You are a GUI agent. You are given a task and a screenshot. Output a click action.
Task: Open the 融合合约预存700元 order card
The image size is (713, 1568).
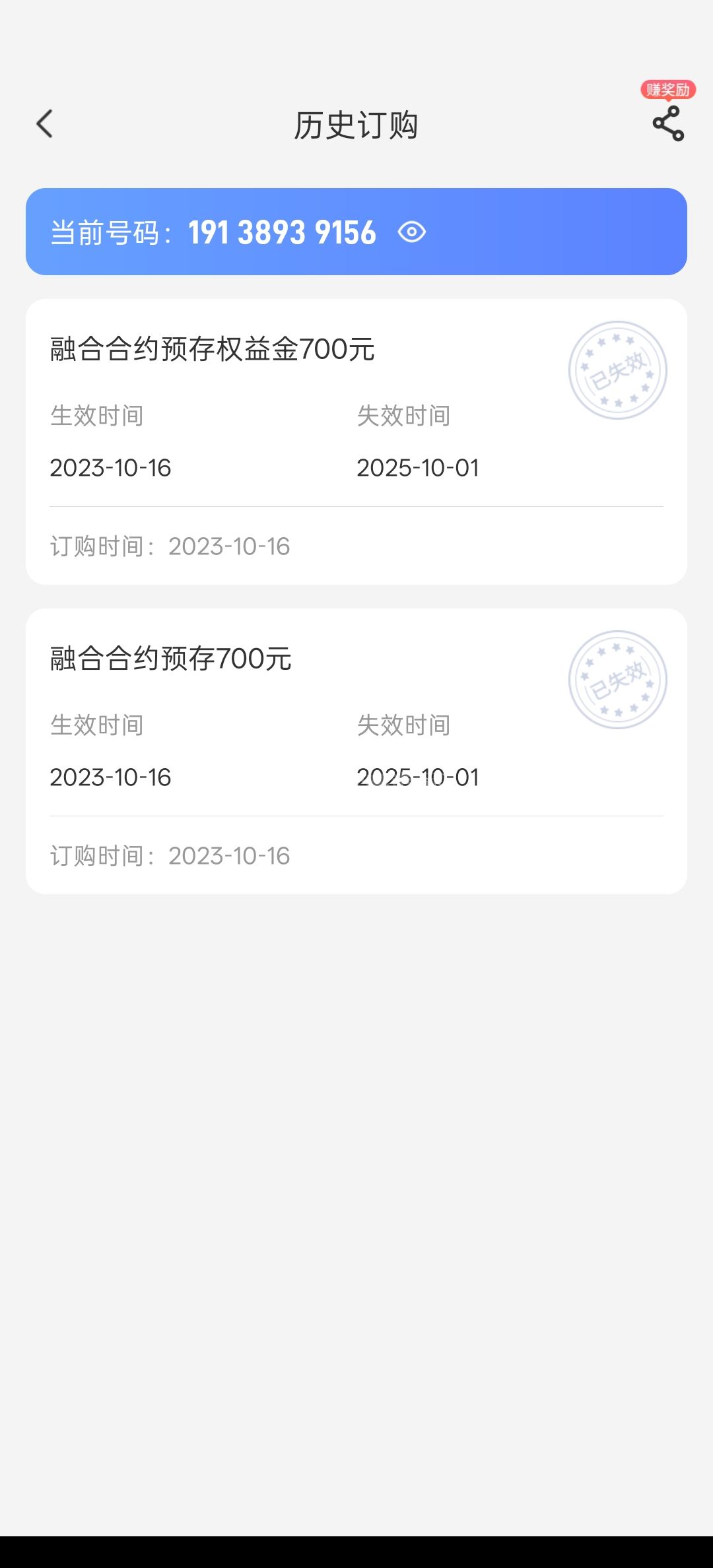coord(356,750)
